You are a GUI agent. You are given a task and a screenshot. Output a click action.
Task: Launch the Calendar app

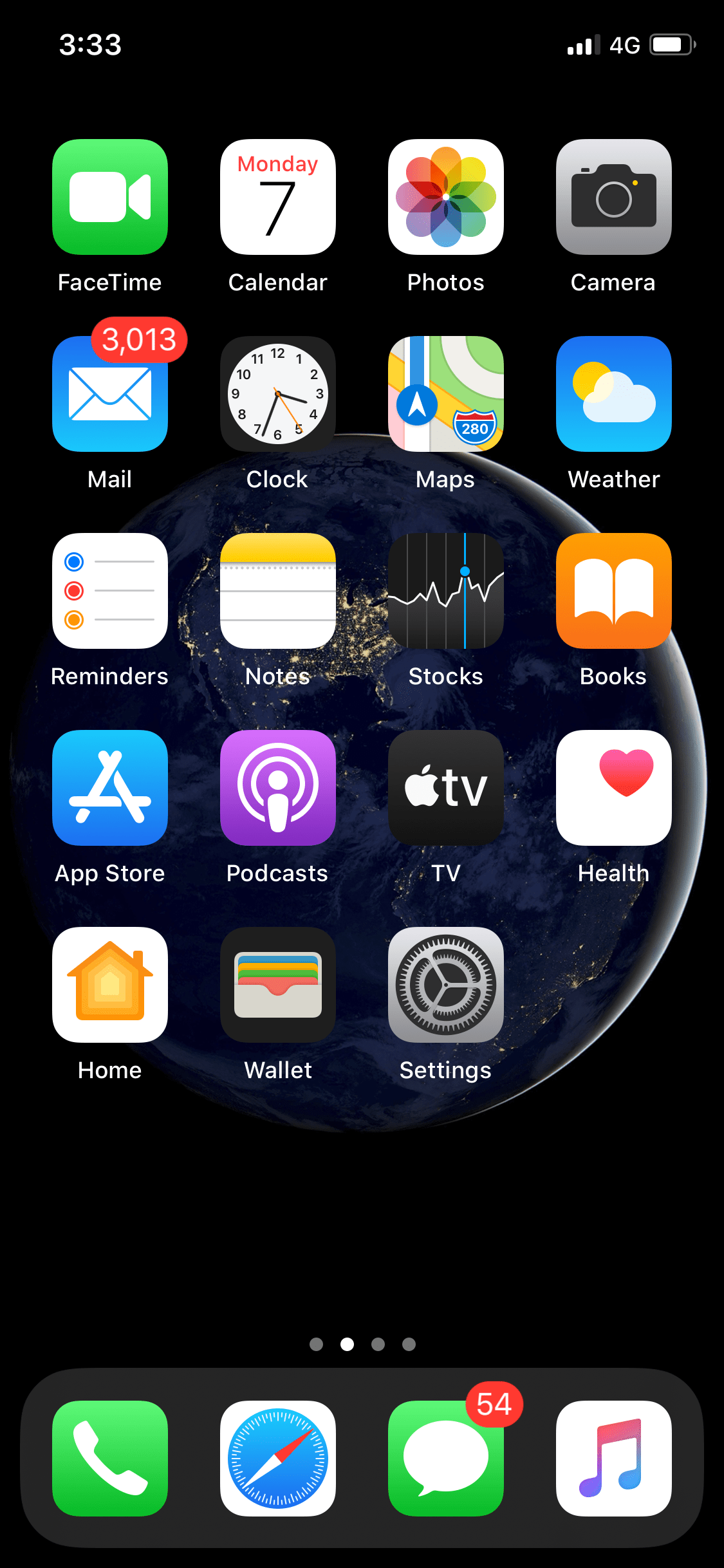click(x=278, y=197)
